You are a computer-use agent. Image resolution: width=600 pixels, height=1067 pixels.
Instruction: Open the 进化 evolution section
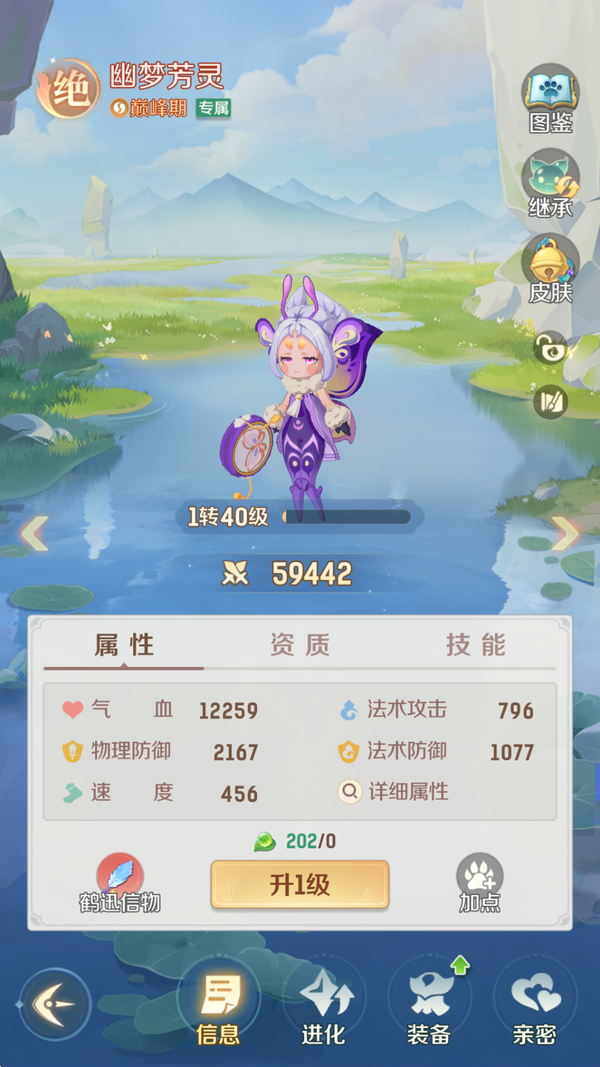pos(323,1003)
